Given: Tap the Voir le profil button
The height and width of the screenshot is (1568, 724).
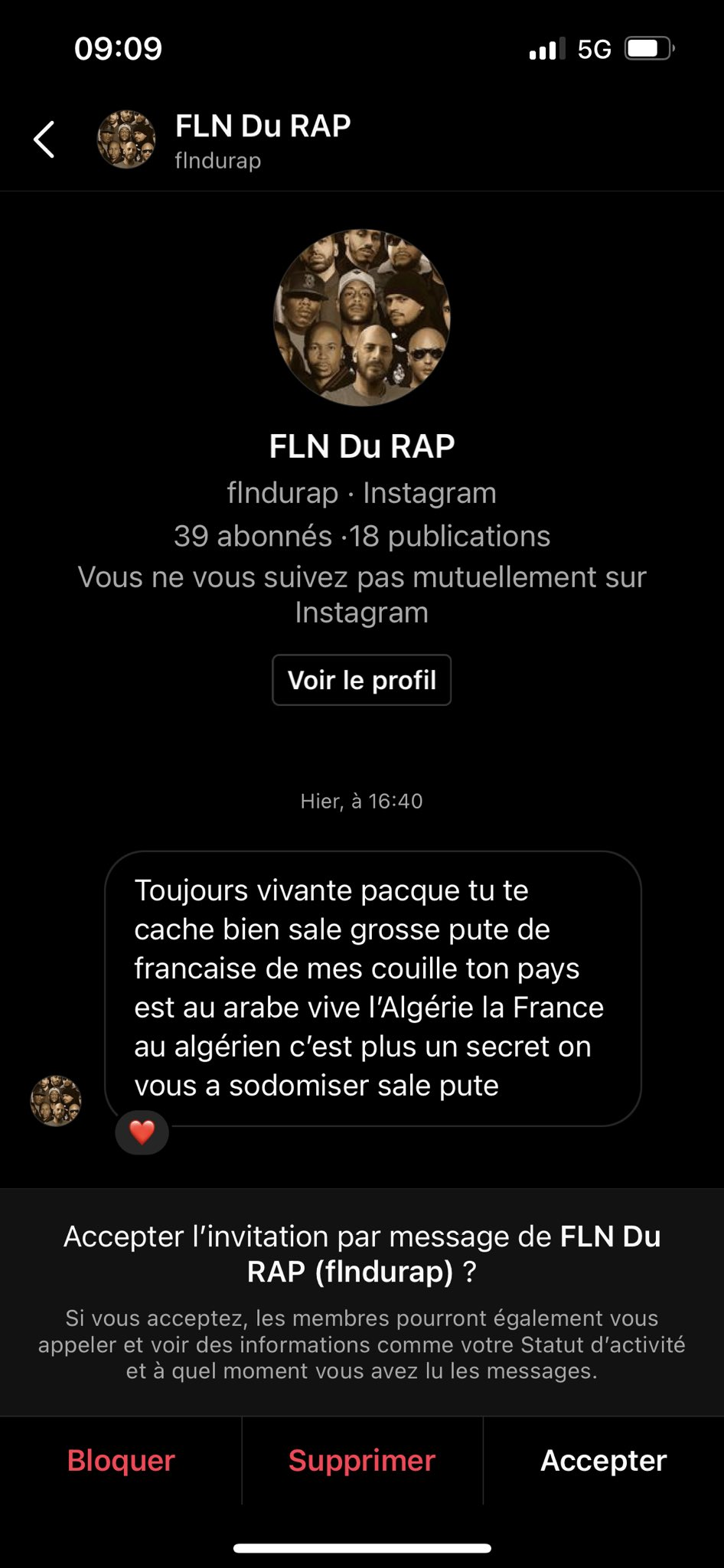Looking at the screenshot, I should point(361,680).
